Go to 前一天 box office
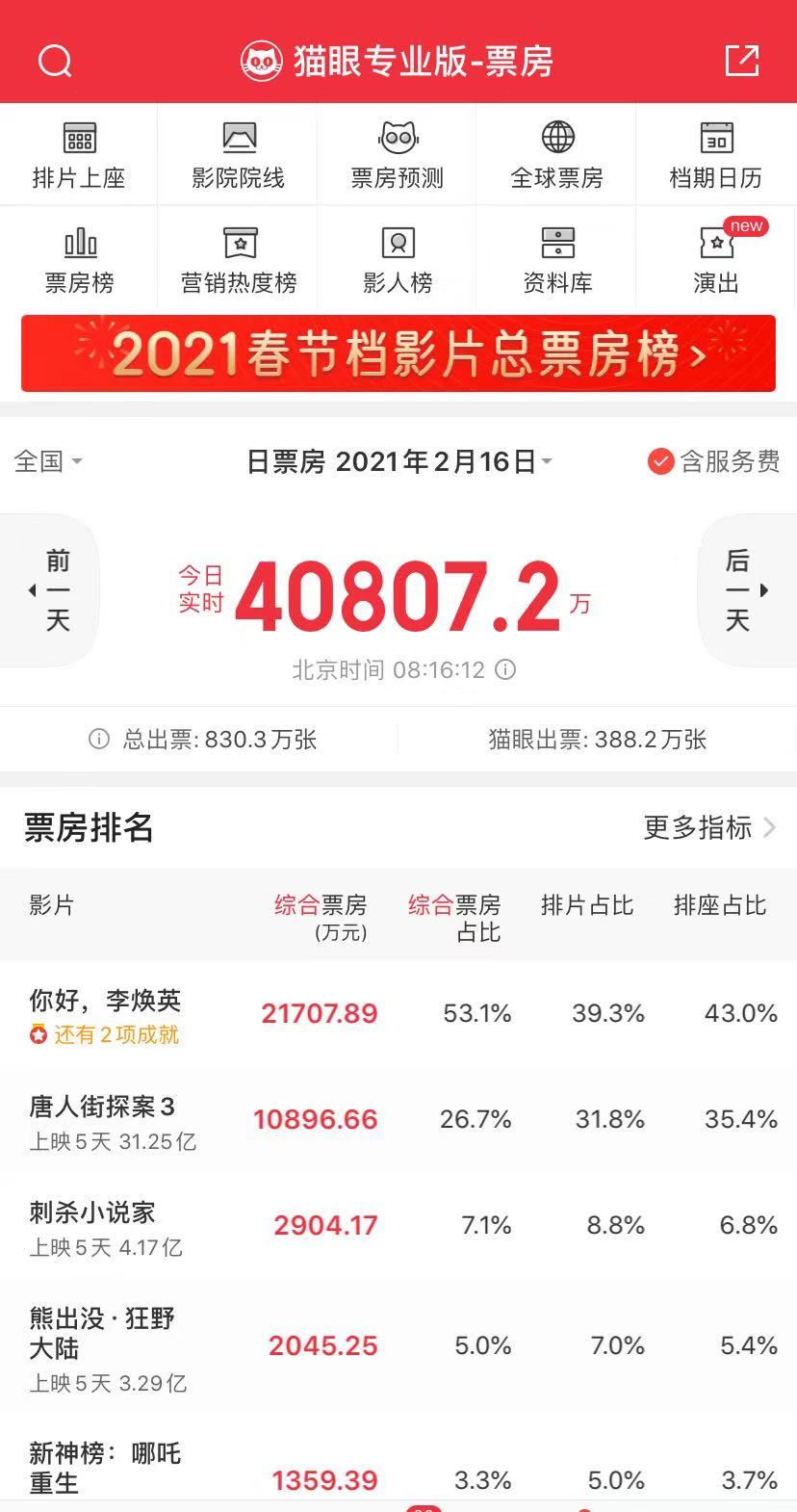 pyautogui.click(x=53, y=589)
